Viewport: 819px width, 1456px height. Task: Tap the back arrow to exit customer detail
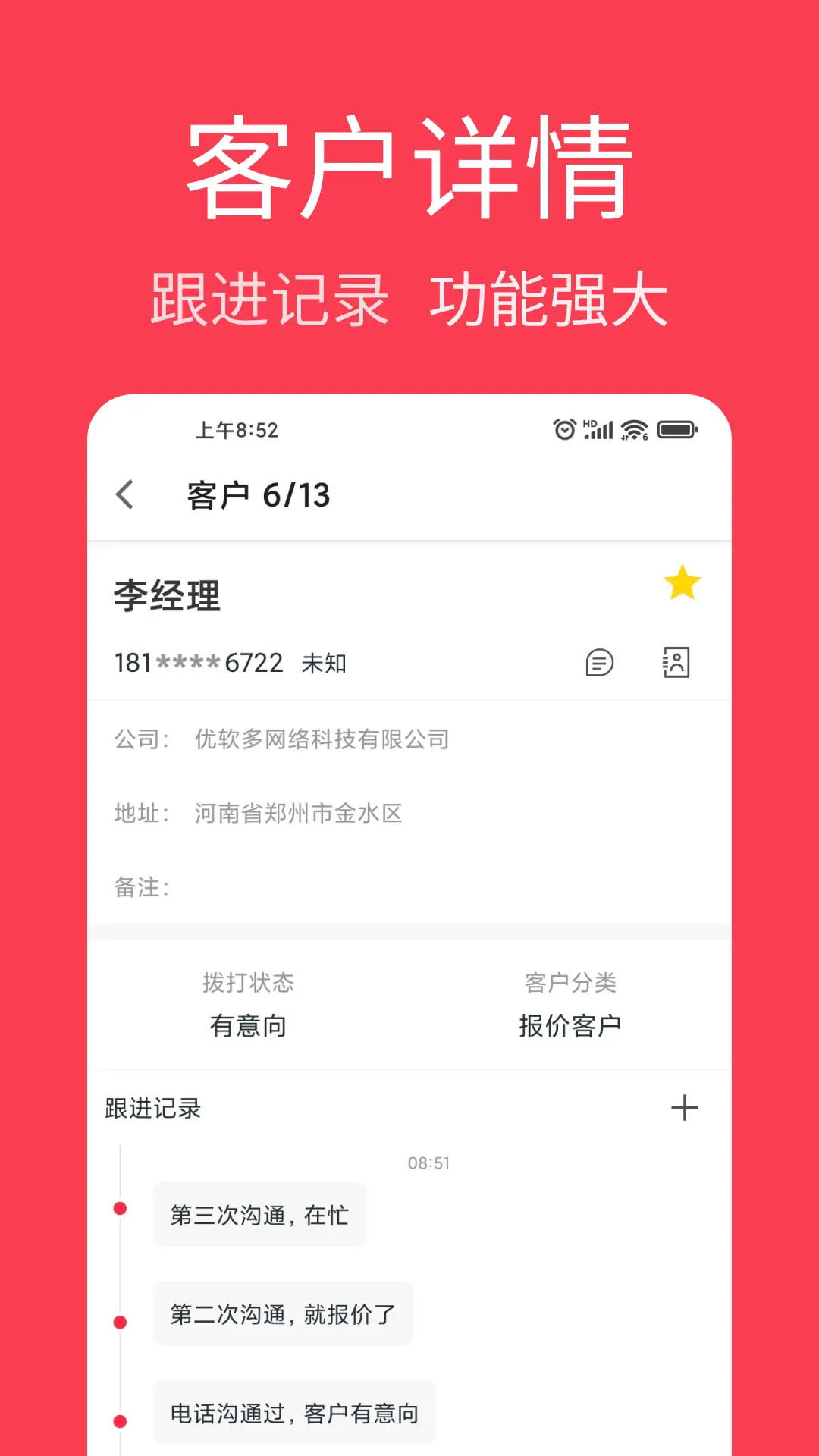pos(124,494)
